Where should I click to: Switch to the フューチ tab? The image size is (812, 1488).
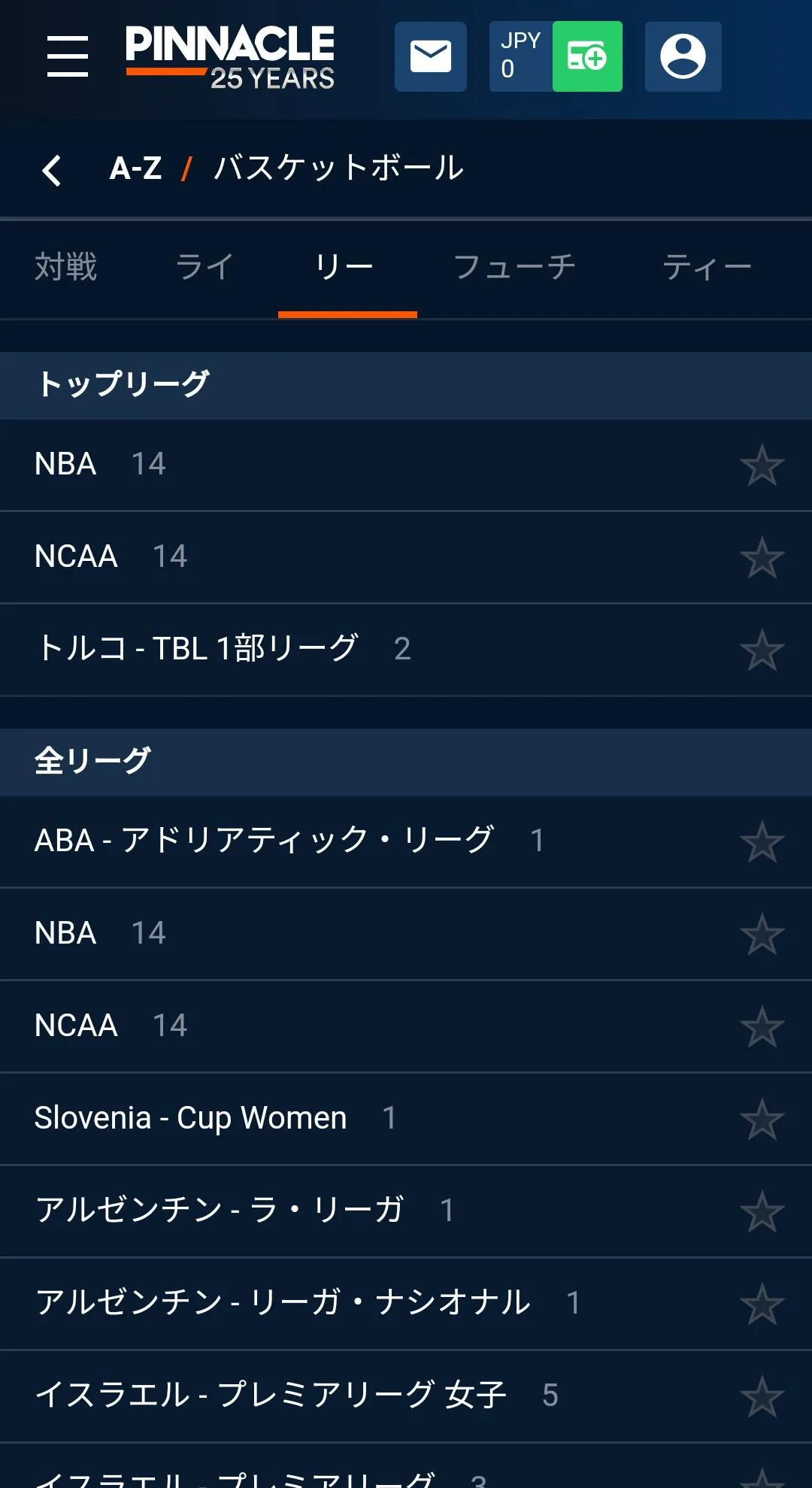514,267
